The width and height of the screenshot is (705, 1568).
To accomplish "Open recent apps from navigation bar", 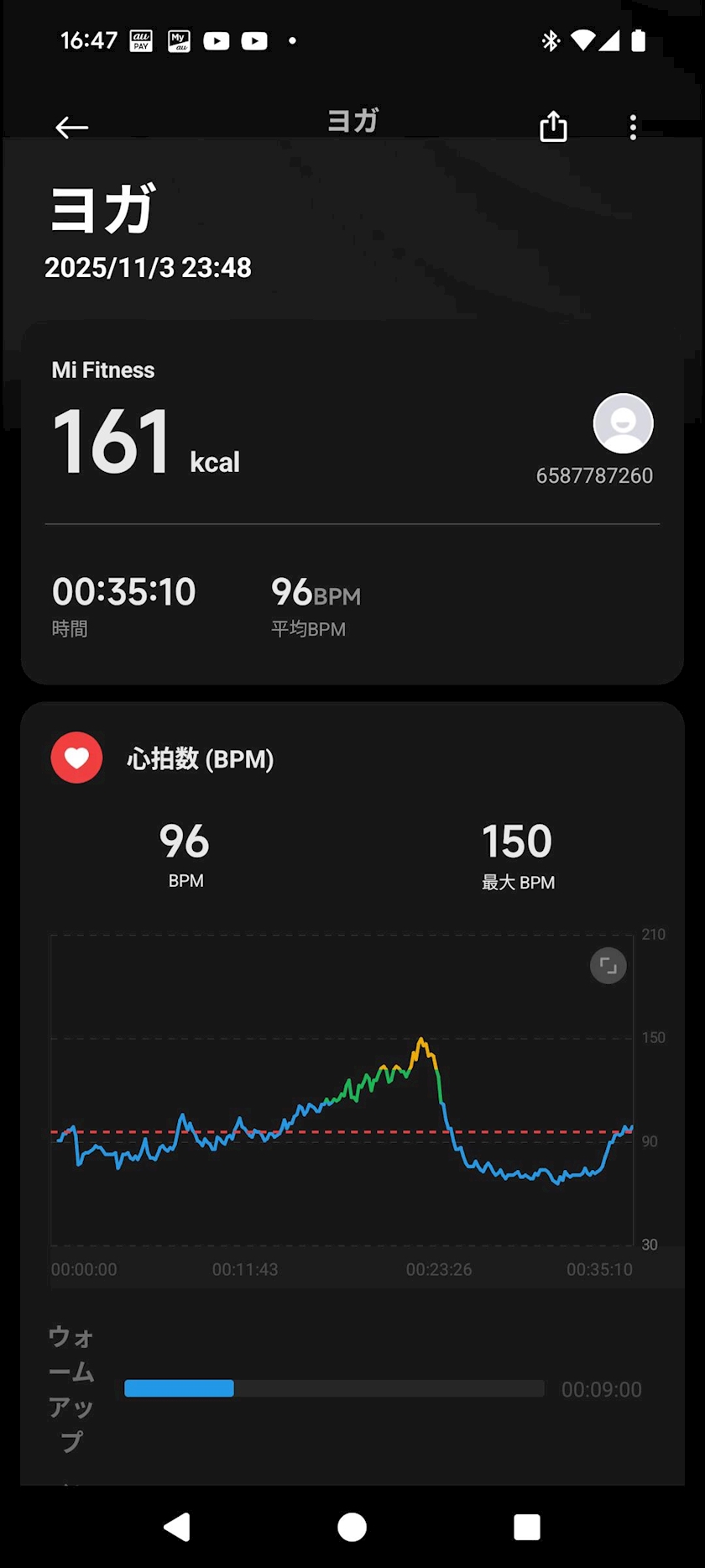I will (x=526, y=1527).
